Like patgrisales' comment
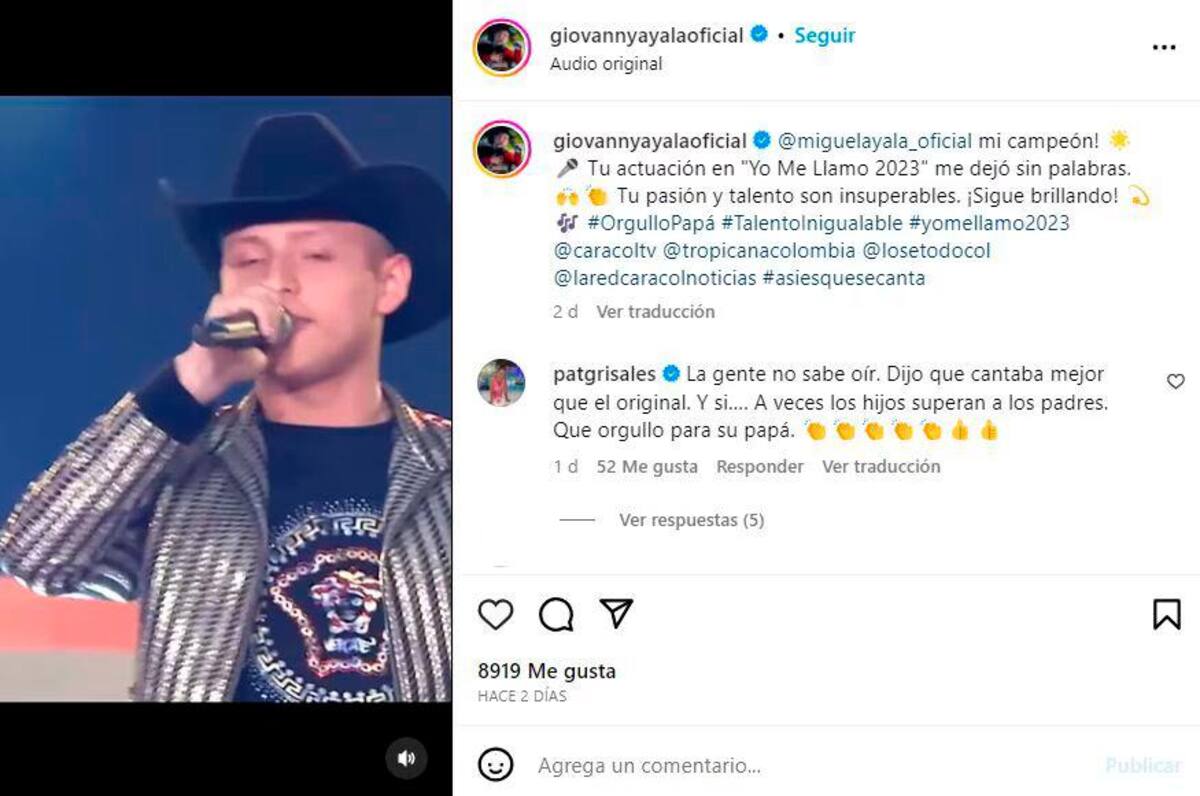The image size is (1200, 796). (x=1176, y=381)
